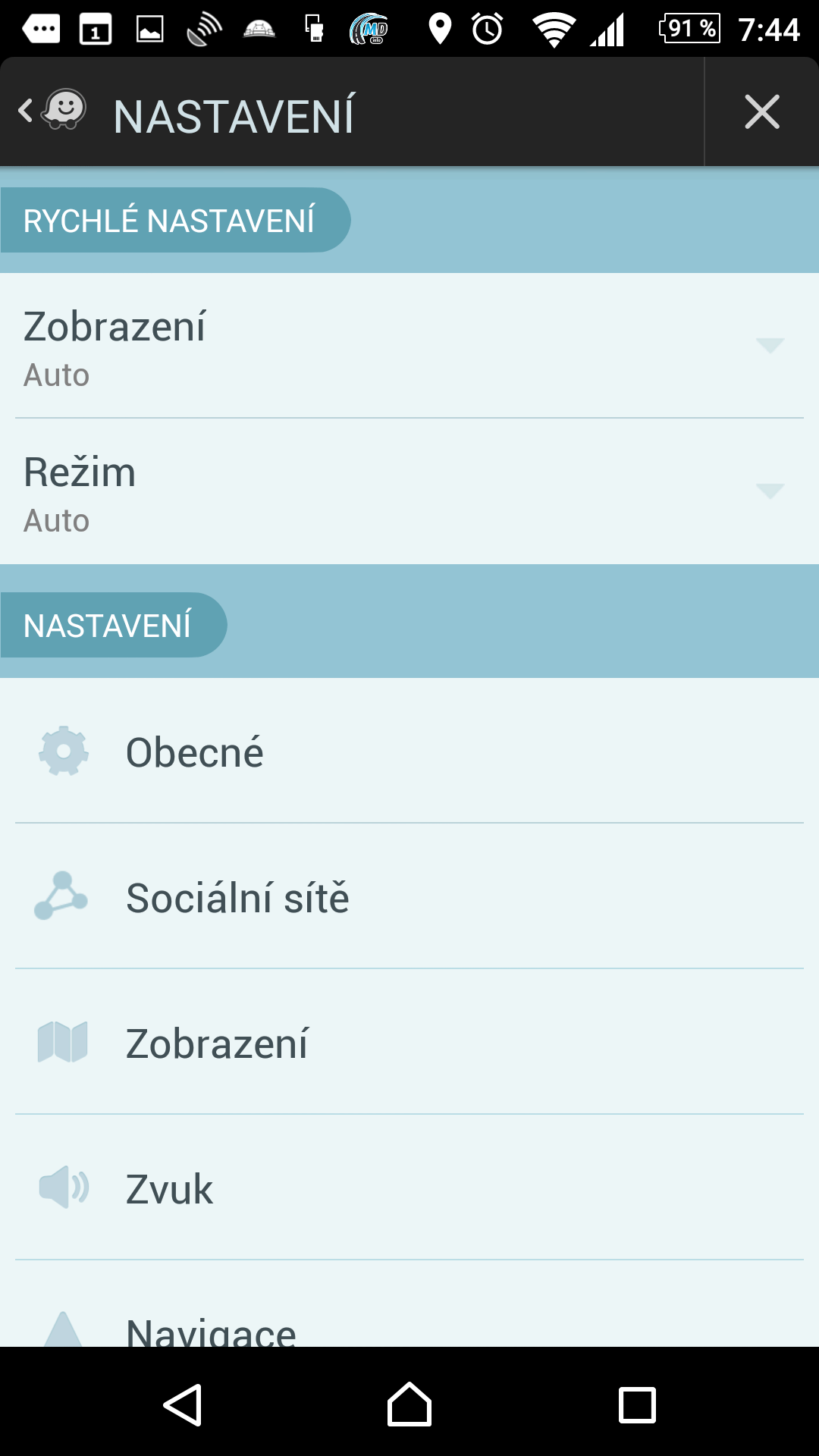Tap the system home button
Image resolution: width=819 pixels, height=1456 pixels.
click(409, 1404)
